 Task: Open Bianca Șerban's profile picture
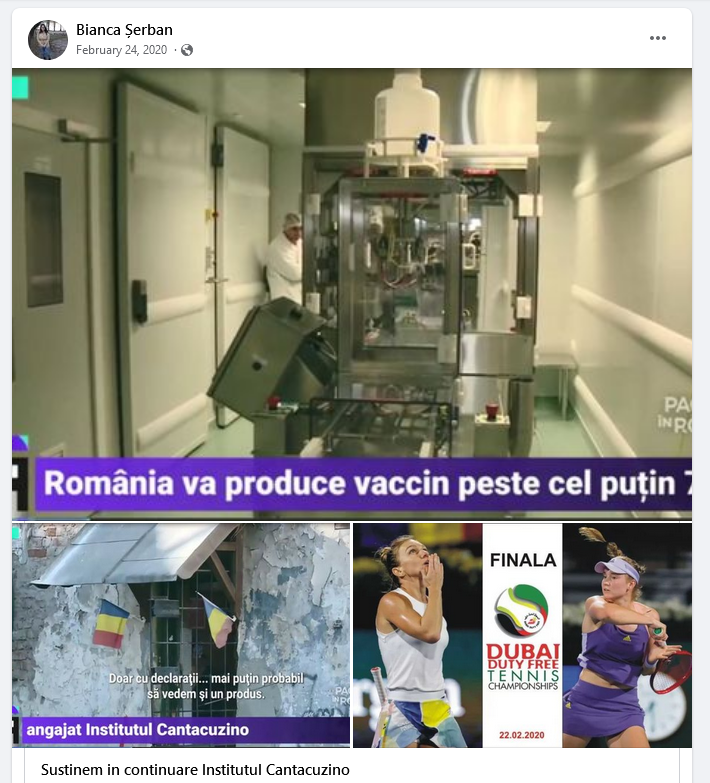tap(47, 40)
